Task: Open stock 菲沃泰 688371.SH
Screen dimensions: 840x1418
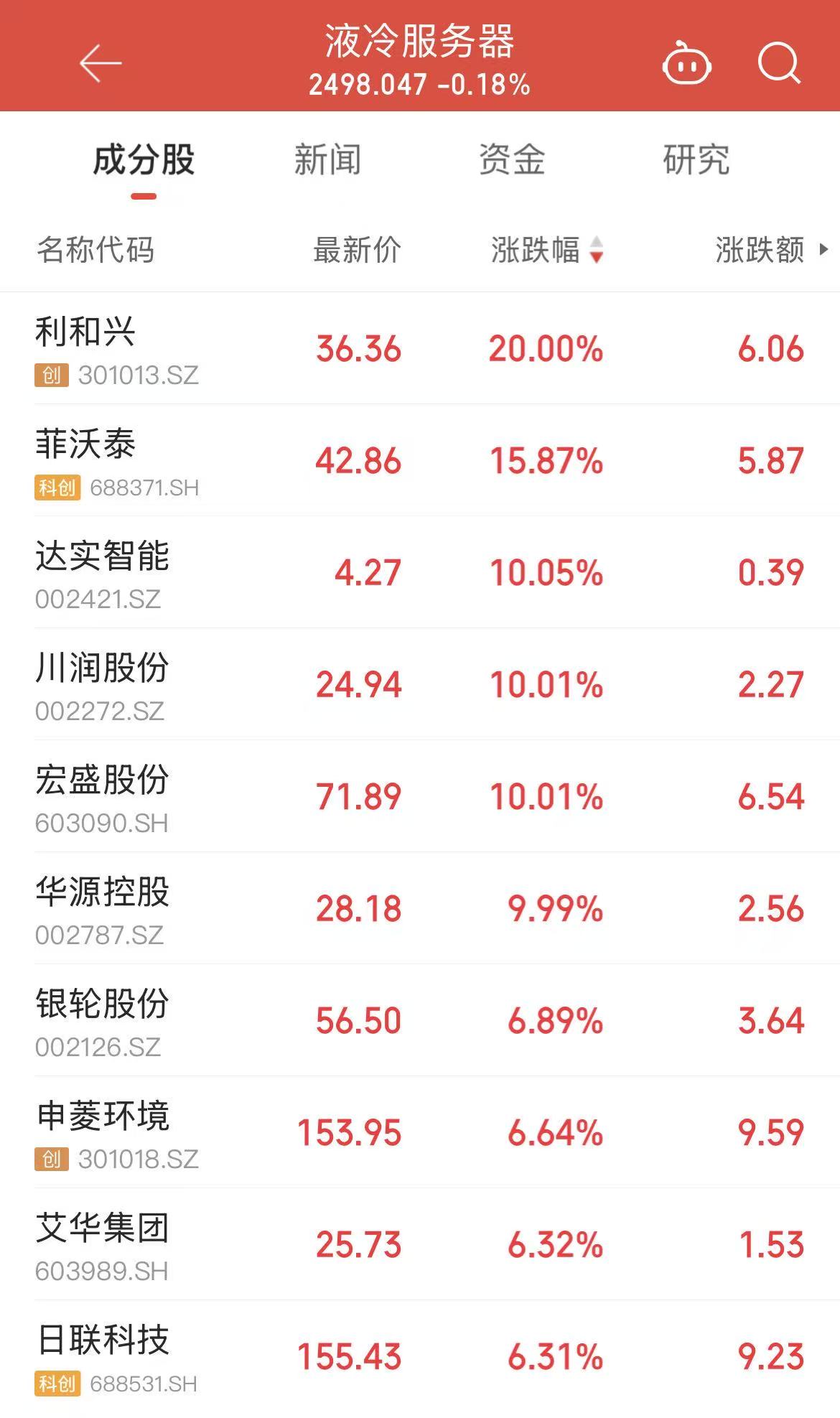Action: tap(420, 460)
